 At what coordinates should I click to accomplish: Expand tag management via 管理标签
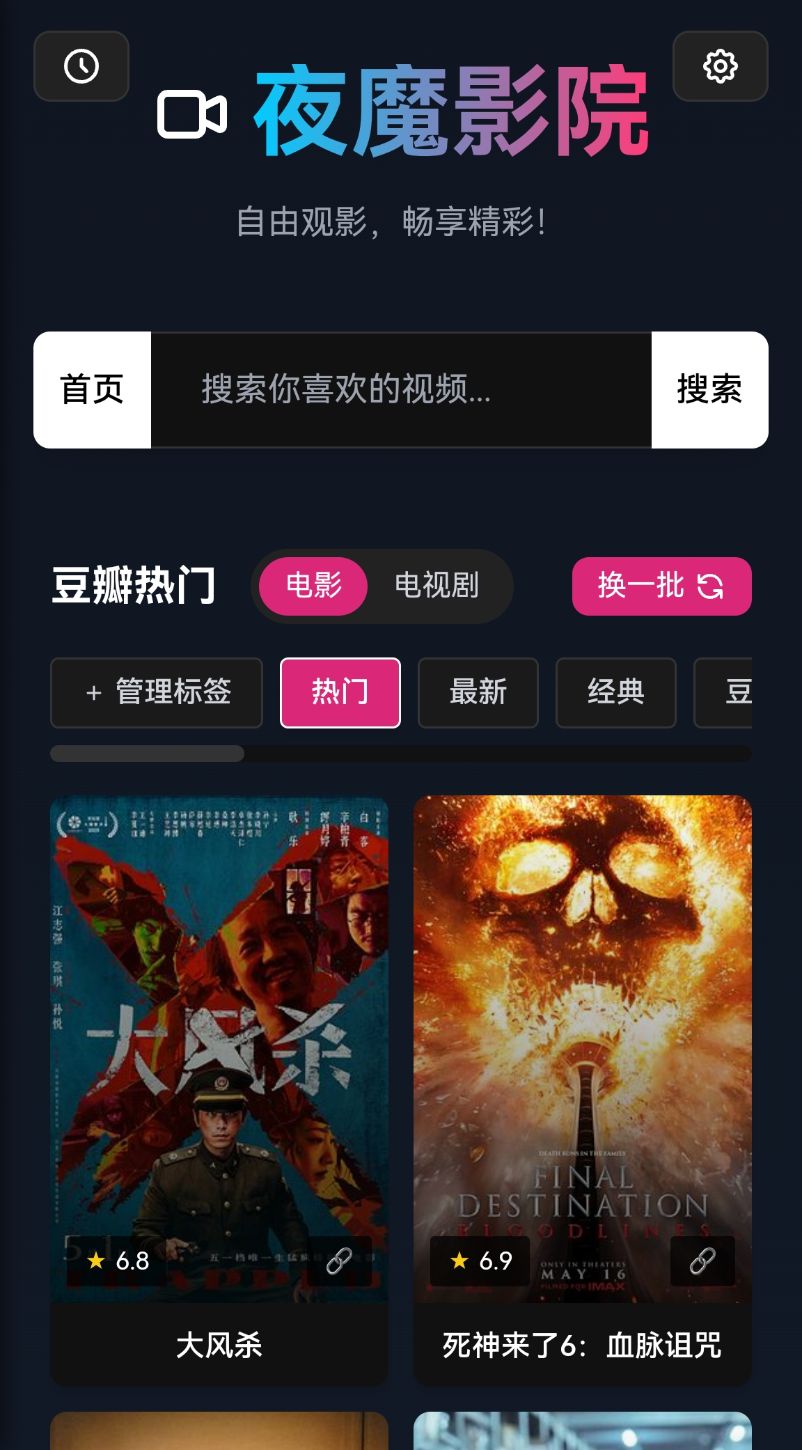157,692
